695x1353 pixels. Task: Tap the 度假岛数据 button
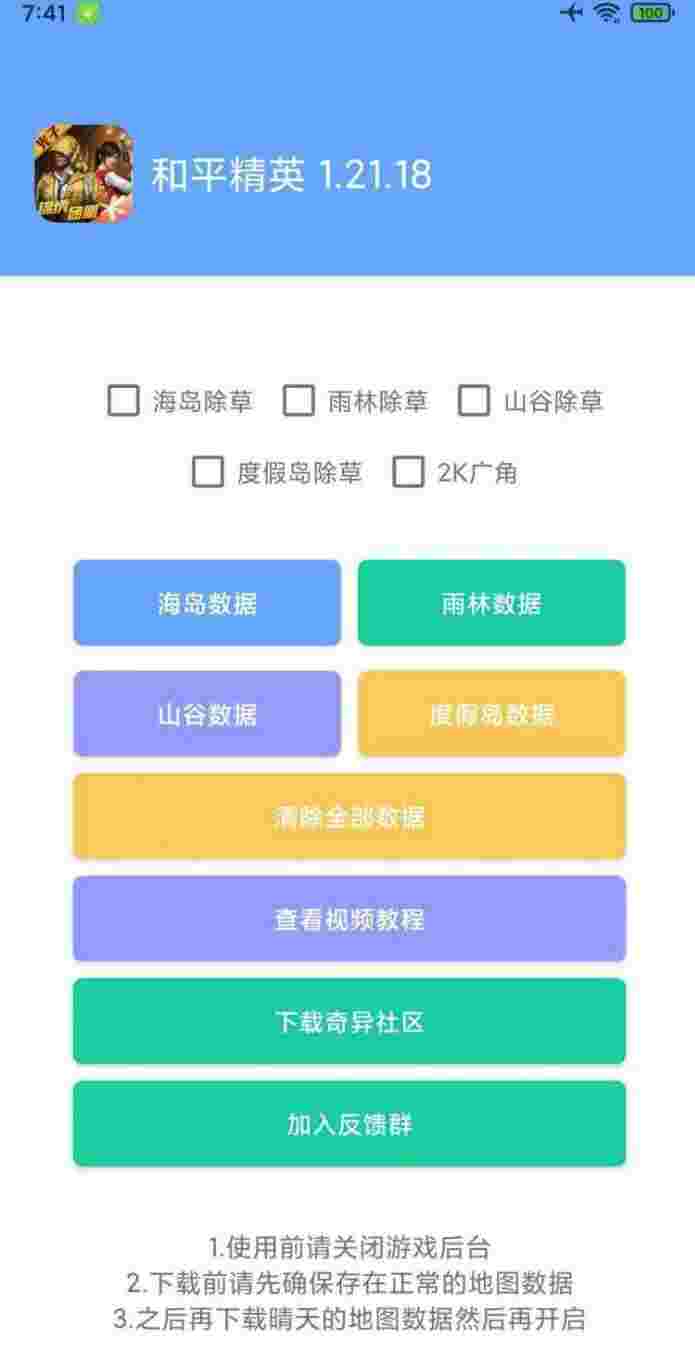coord(492,714)
